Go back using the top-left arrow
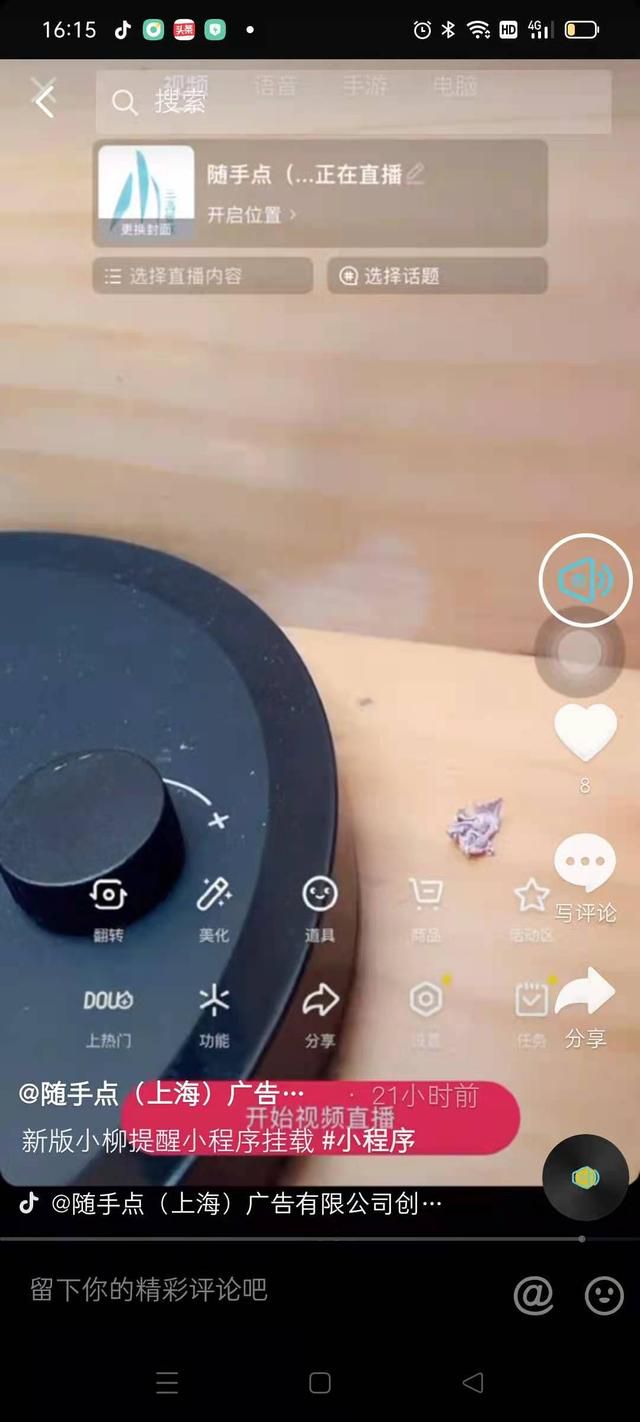The width and height of the screenshot is (640, 1422). (44, 100)
